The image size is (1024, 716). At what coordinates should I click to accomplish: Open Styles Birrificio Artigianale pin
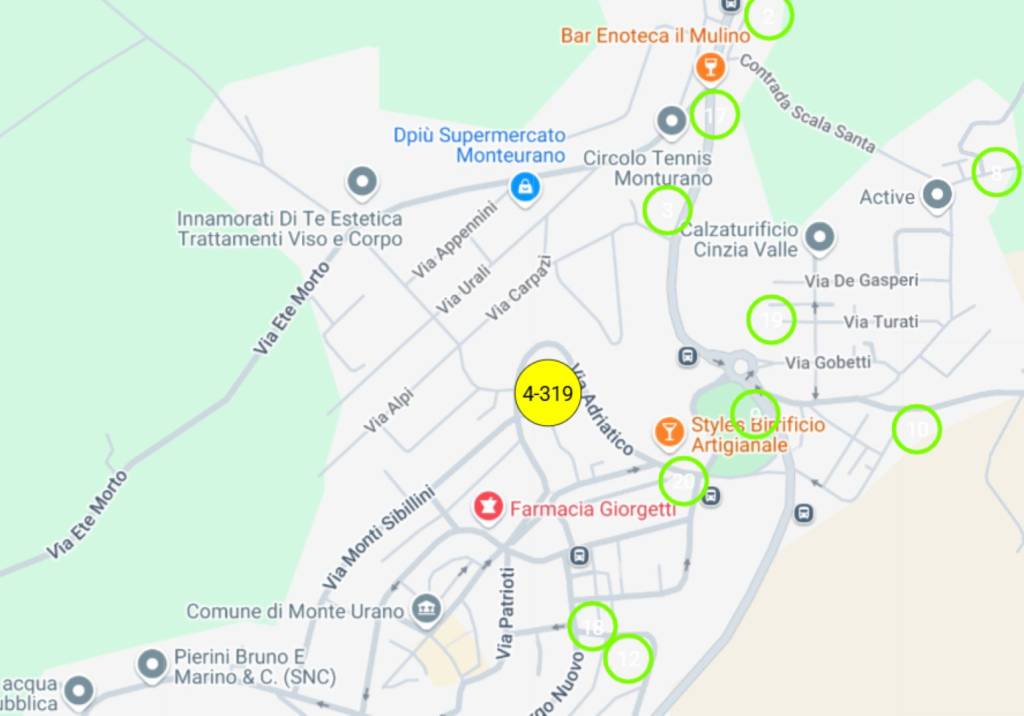point(667,432)
